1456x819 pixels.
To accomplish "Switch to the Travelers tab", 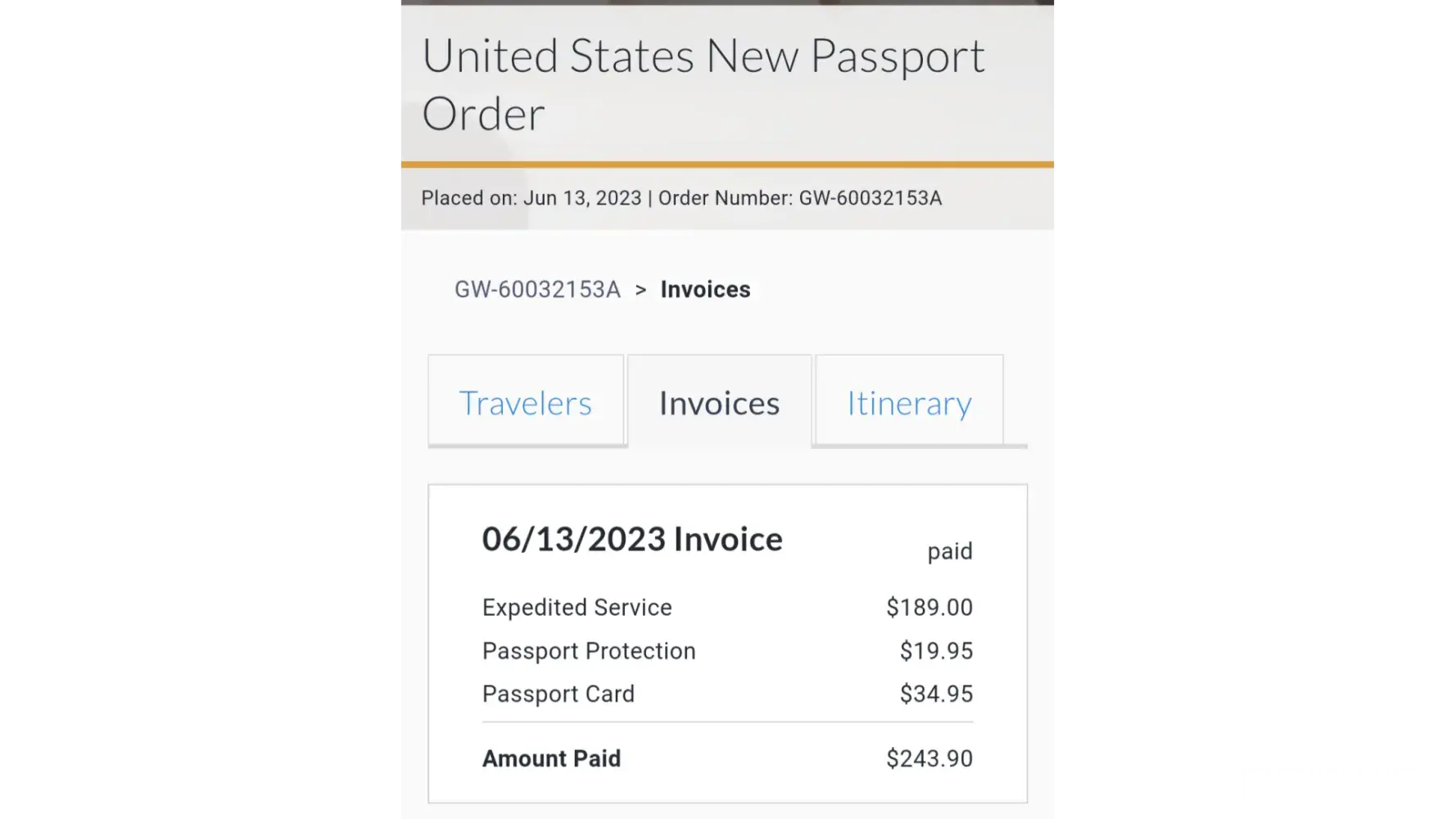I will (x=525, y=403).
